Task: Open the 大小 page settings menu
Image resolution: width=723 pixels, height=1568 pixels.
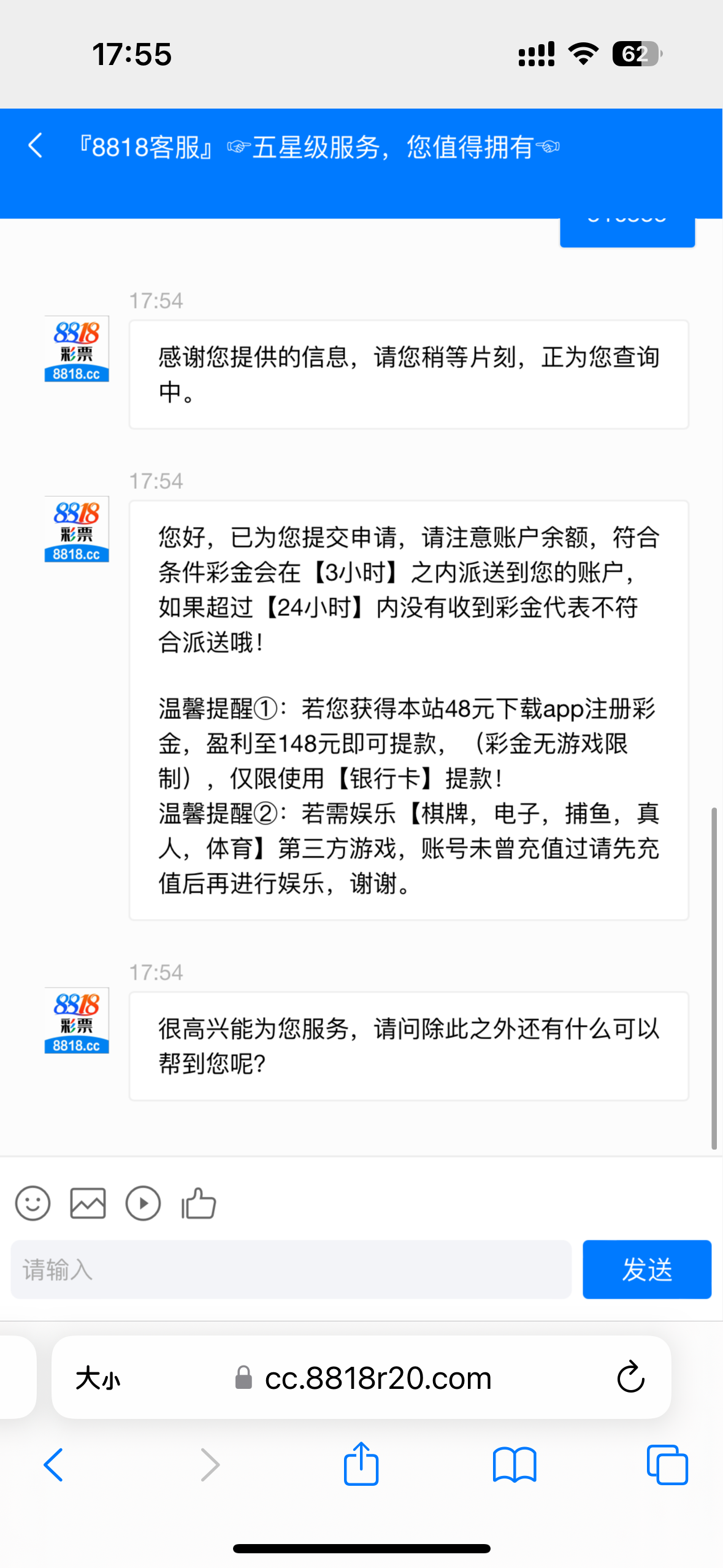Action: (98, 1378)
